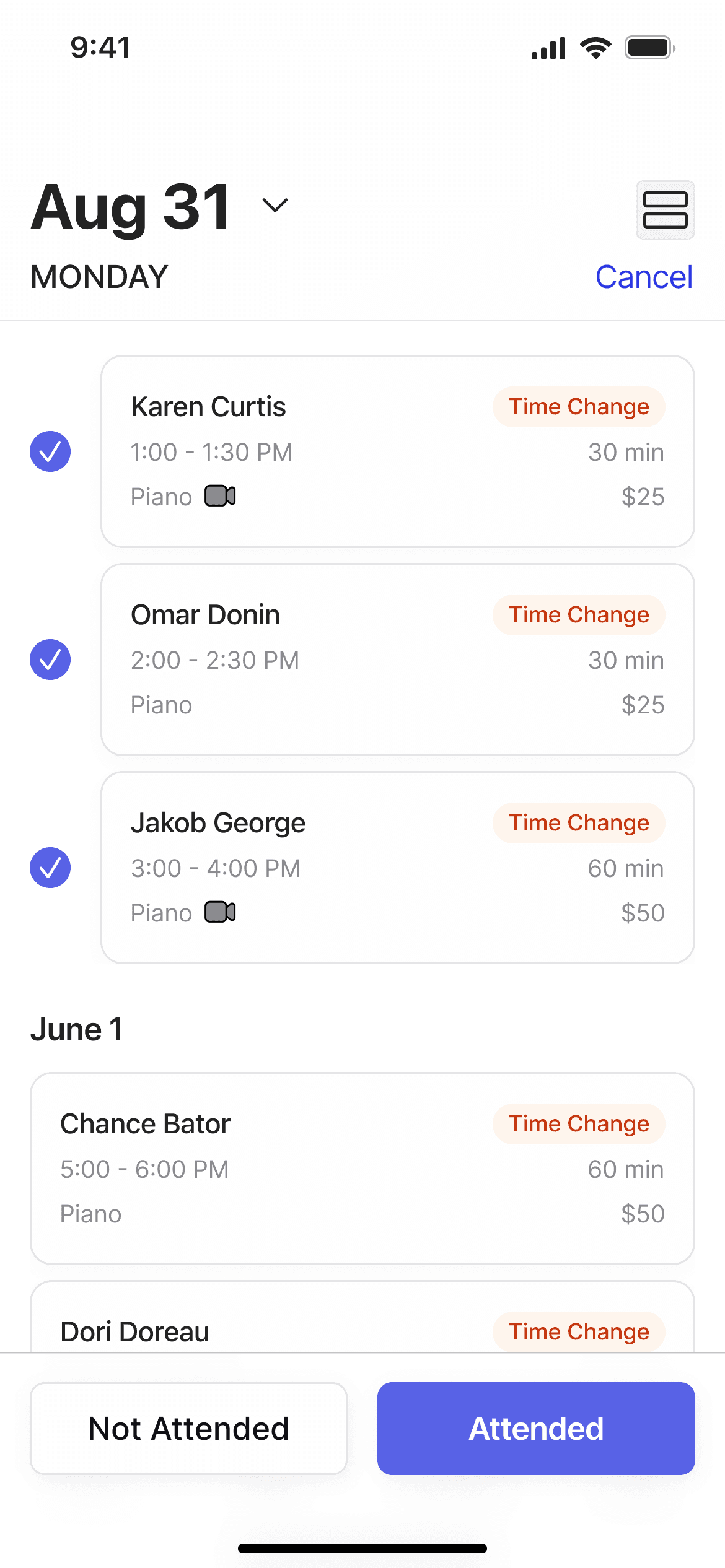Mark selected lessons as Attended
This screenshot has width=725, height=1568.
(x=536, y=1429)
